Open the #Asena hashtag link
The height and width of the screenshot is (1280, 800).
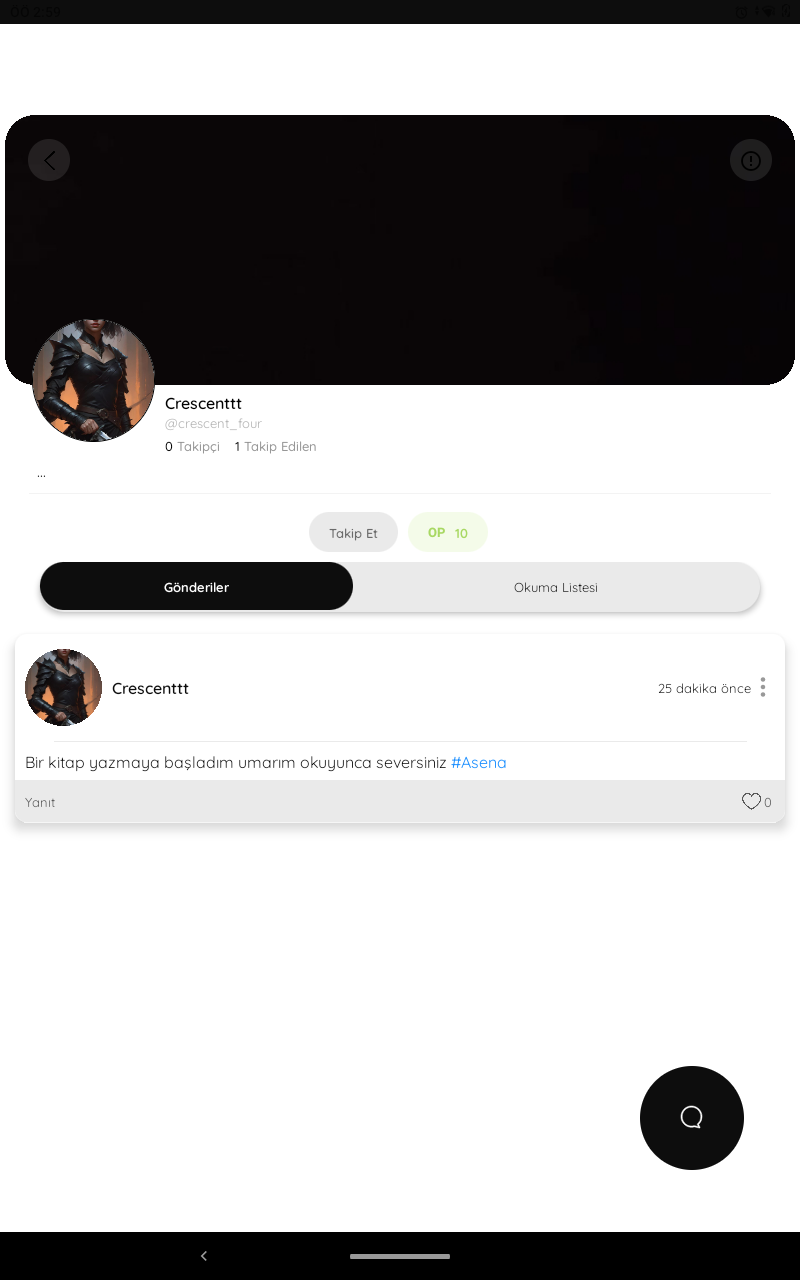pyautogui.click(x=479, y=762)
